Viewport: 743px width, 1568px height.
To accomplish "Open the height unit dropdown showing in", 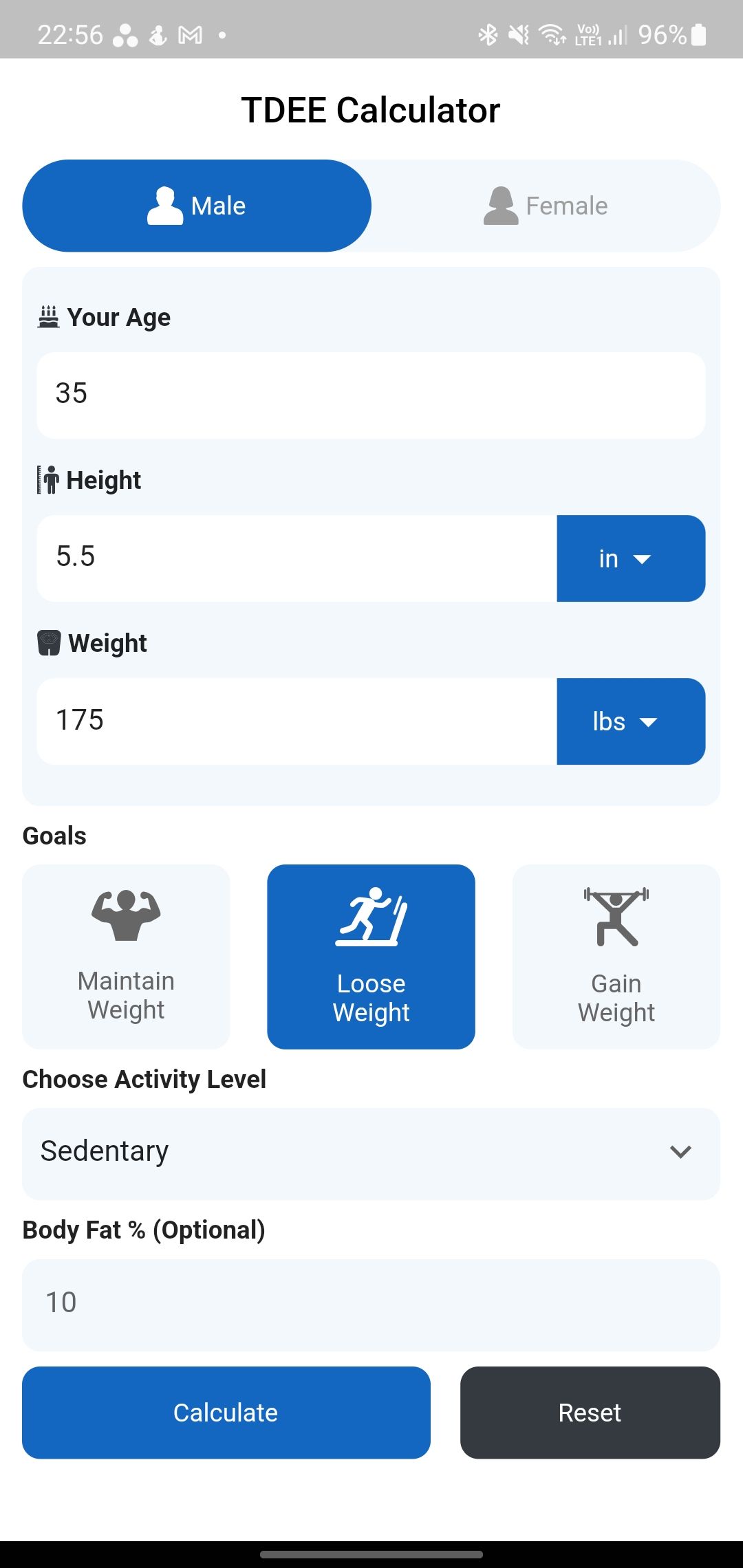I will (x=630, y=558).
